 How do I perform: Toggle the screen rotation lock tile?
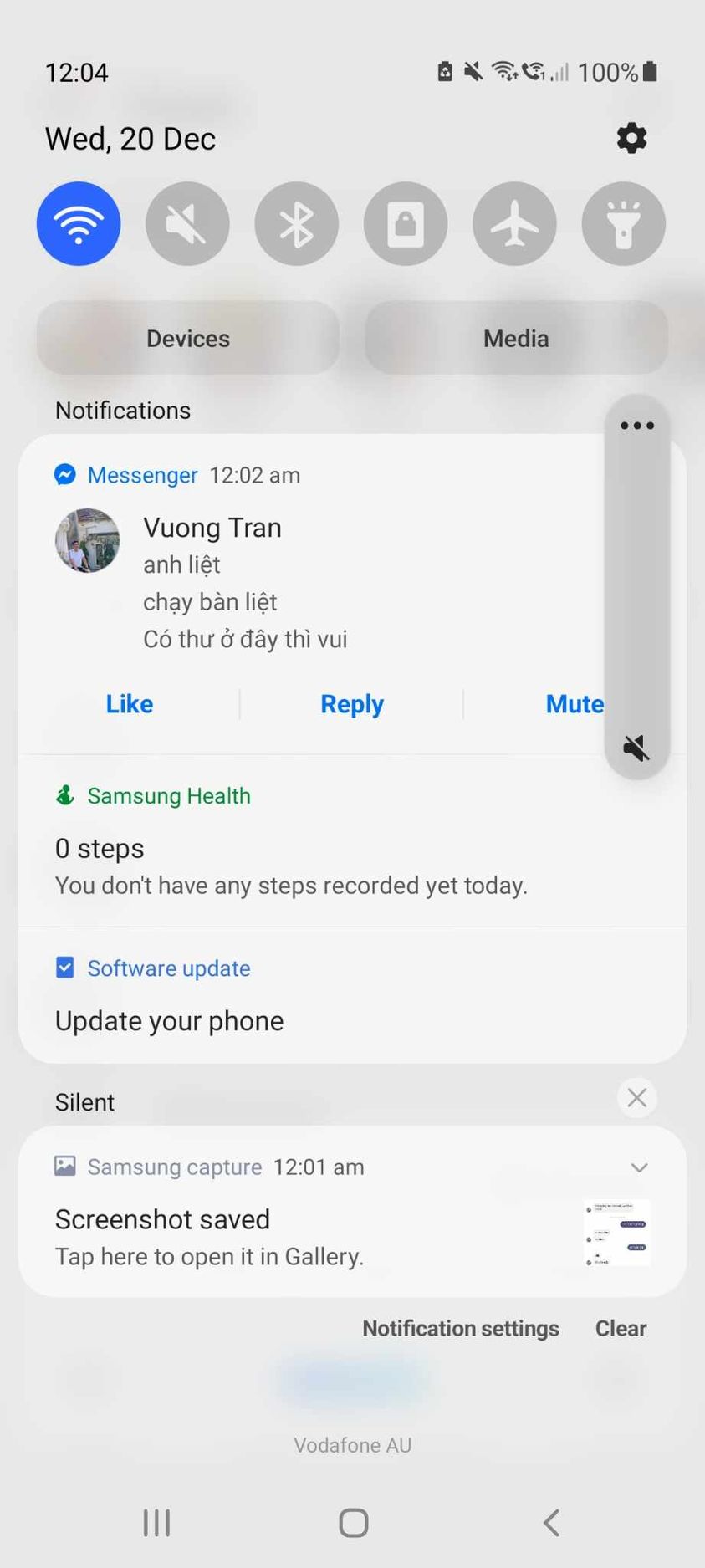(x=406, y=223)
